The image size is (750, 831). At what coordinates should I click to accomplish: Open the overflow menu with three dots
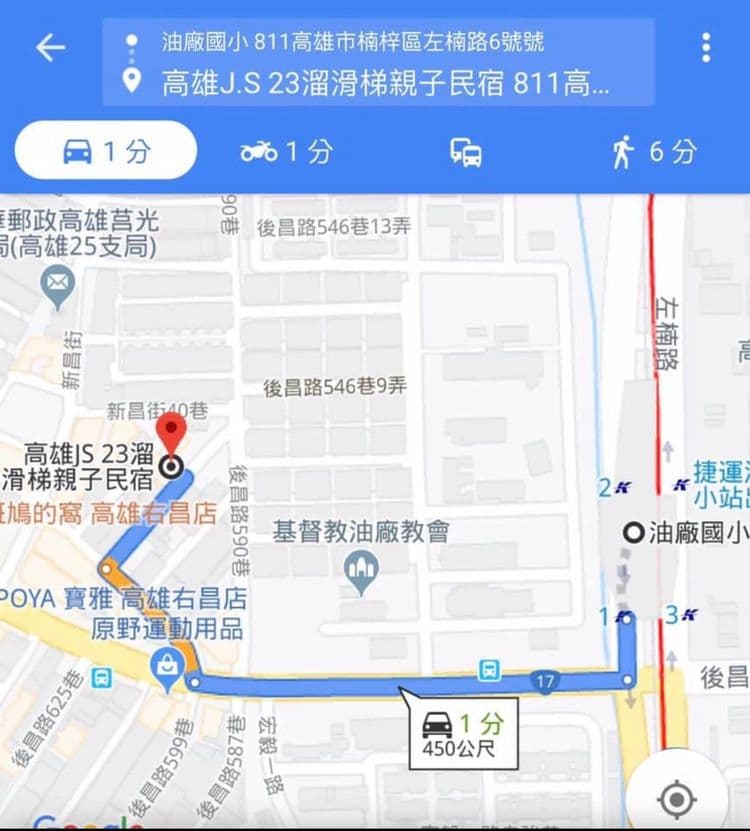(706, 47)
